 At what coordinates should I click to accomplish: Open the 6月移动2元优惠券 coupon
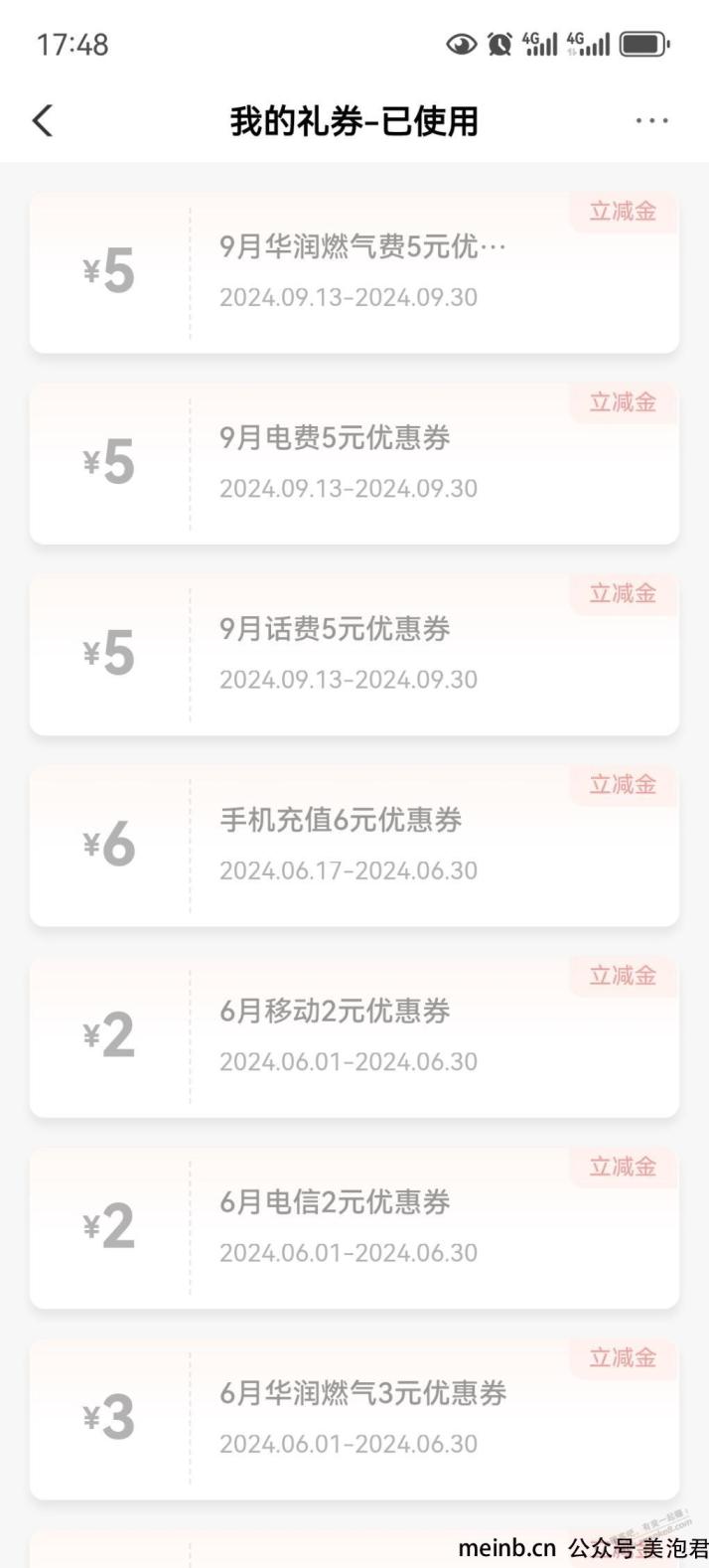pyautogui.click(x=354, y=1036)
